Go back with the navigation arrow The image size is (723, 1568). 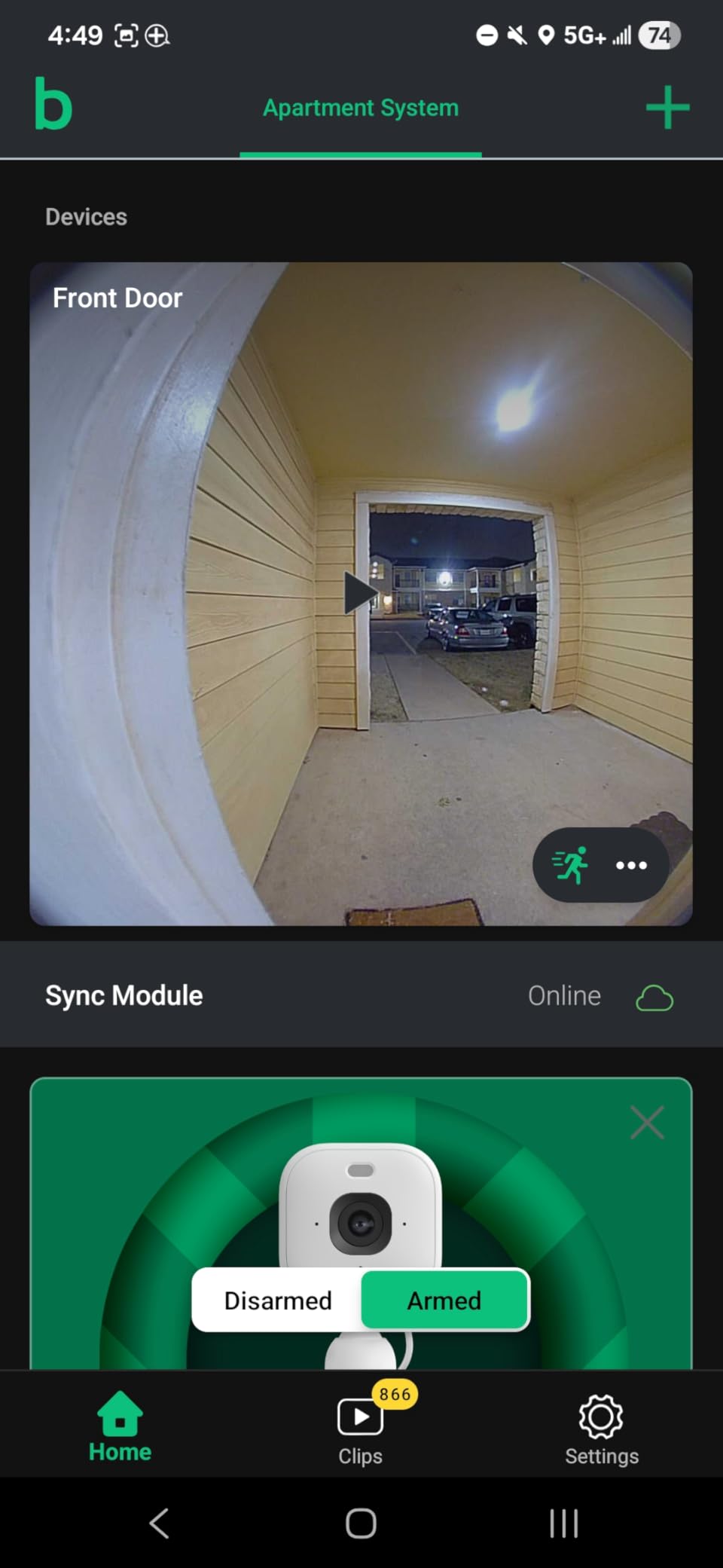159,1523
